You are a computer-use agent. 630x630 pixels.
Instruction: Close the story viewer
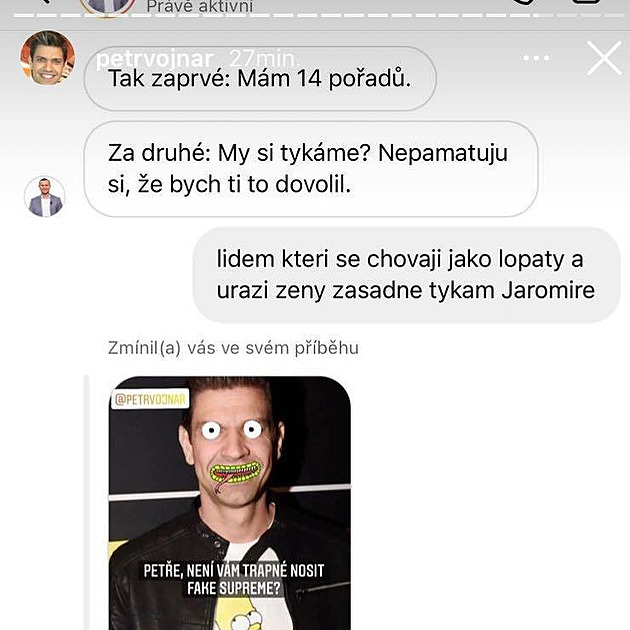pos(604,58)
